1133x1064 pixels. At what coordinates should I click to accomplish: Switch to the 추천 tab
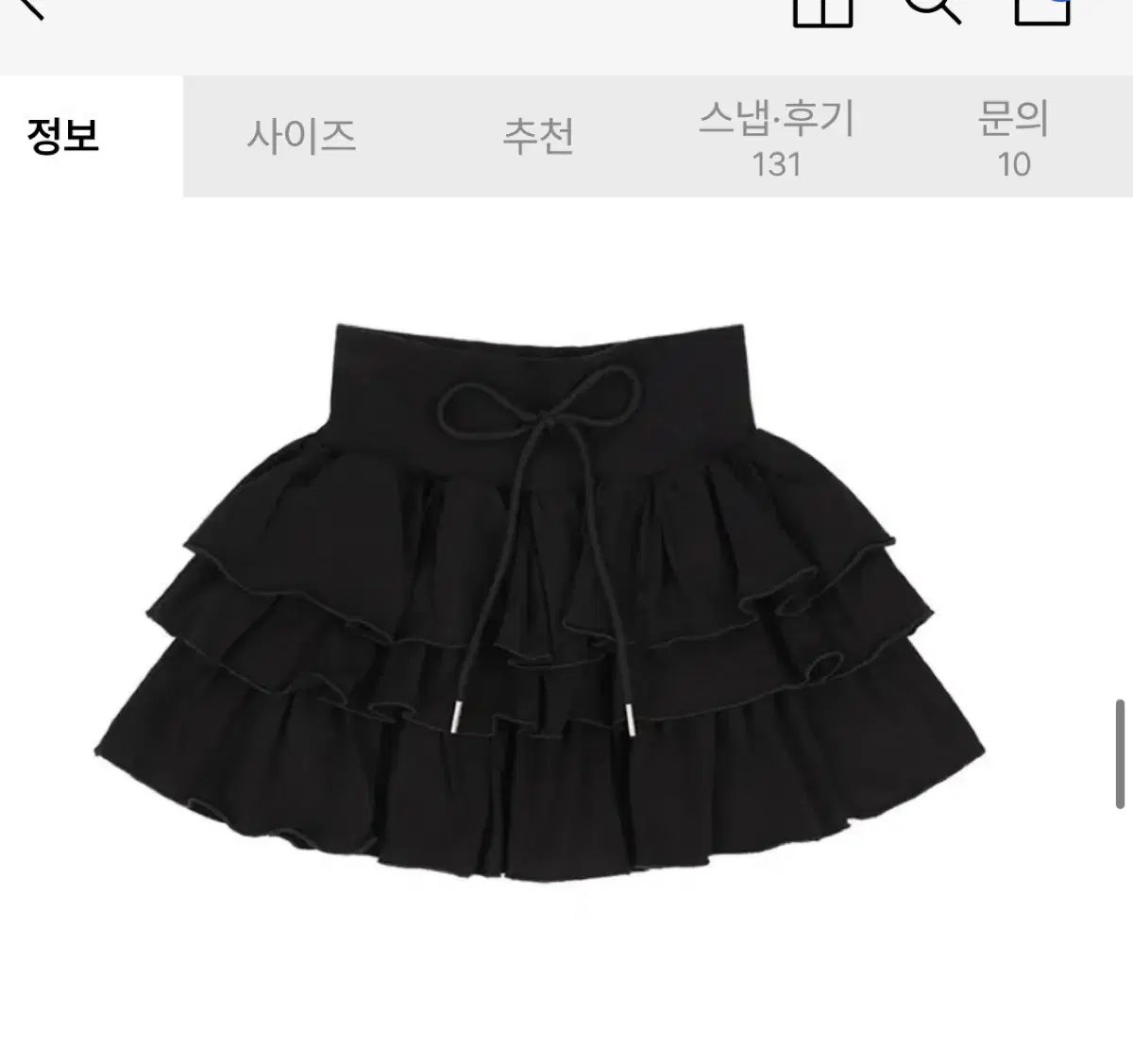point(538,137)
